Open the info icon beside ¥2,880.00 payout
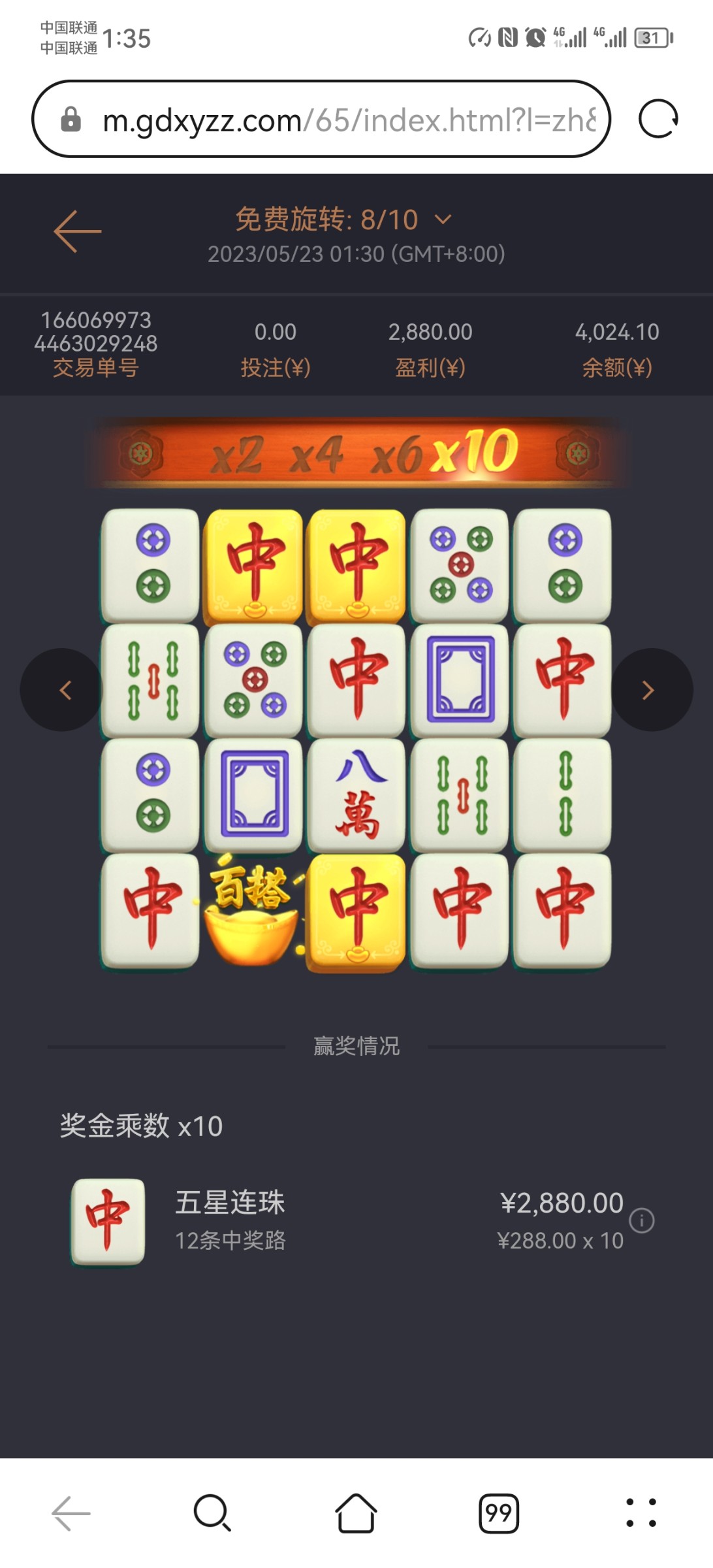The width and height of the screenshot is (713, 1568). (x=641, y=1220)
